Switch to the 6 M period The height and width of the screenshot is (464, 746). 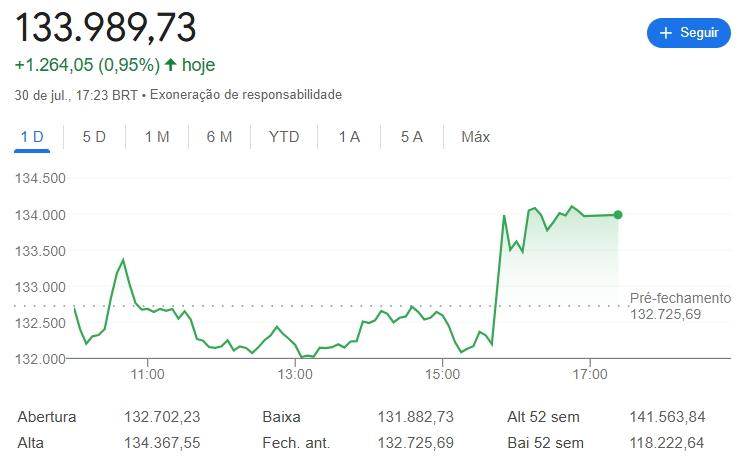(219, 137)
